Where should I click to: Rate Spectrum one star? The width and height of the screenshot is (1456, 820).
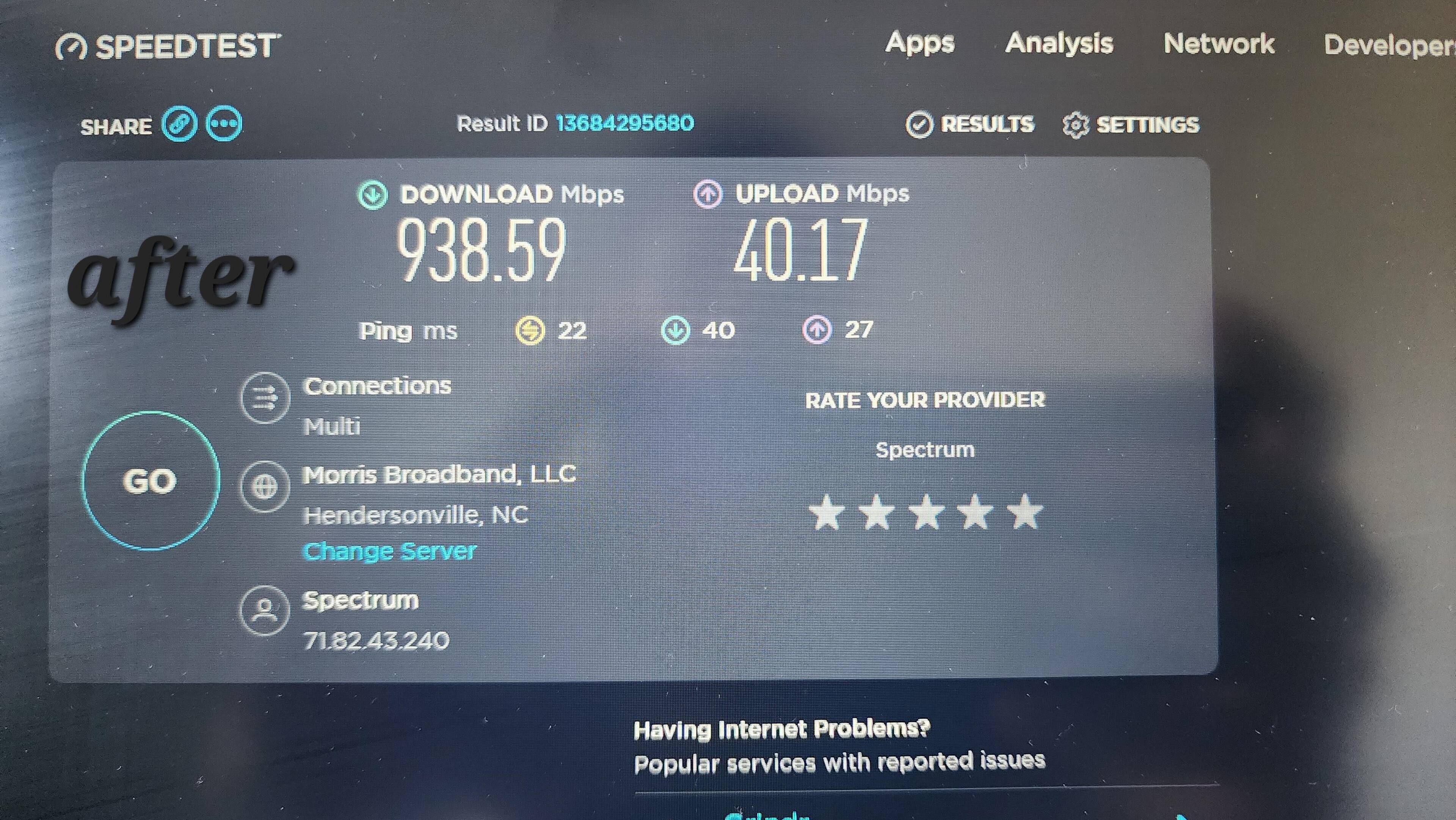tap(827, 512)
